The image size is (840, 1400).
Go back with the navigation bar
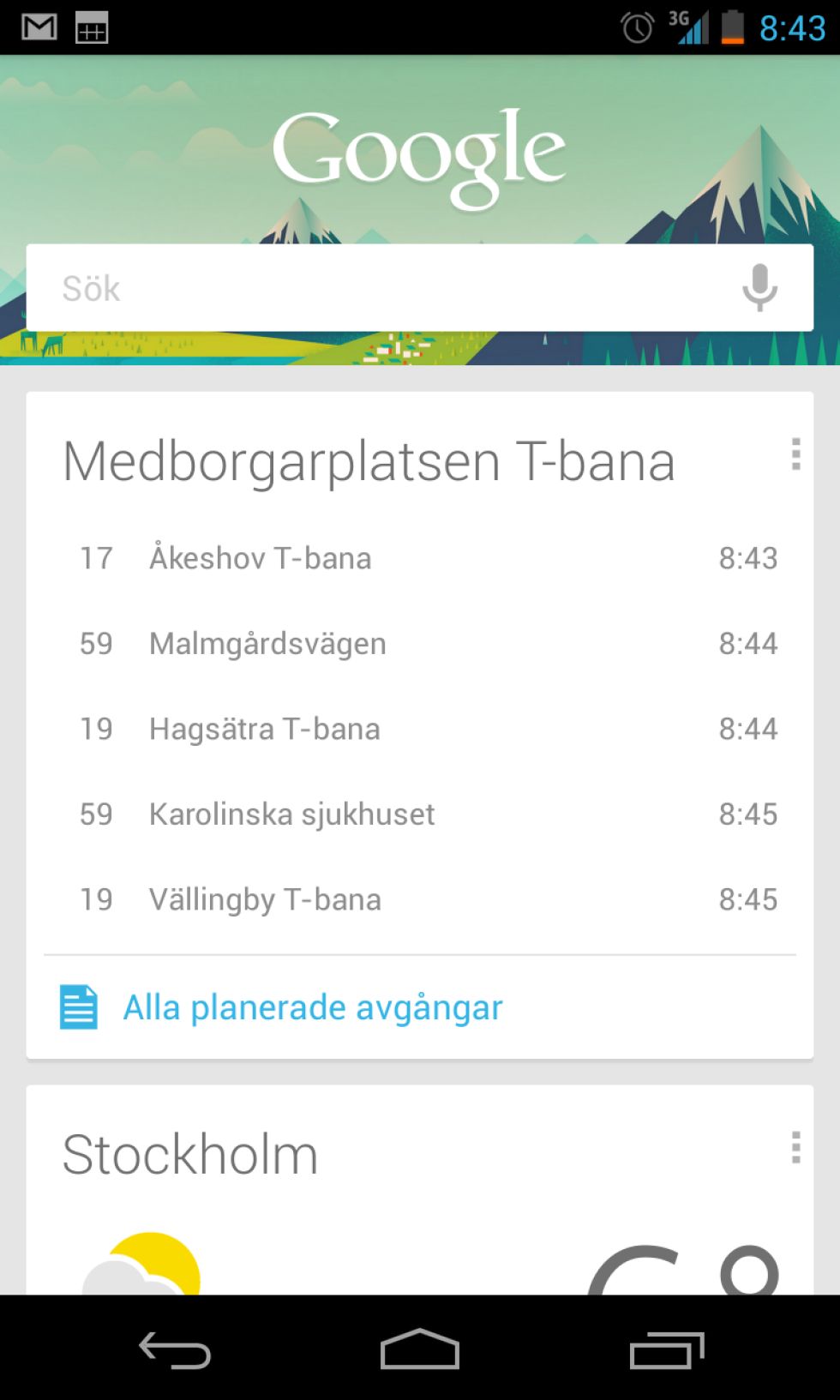175,1350
